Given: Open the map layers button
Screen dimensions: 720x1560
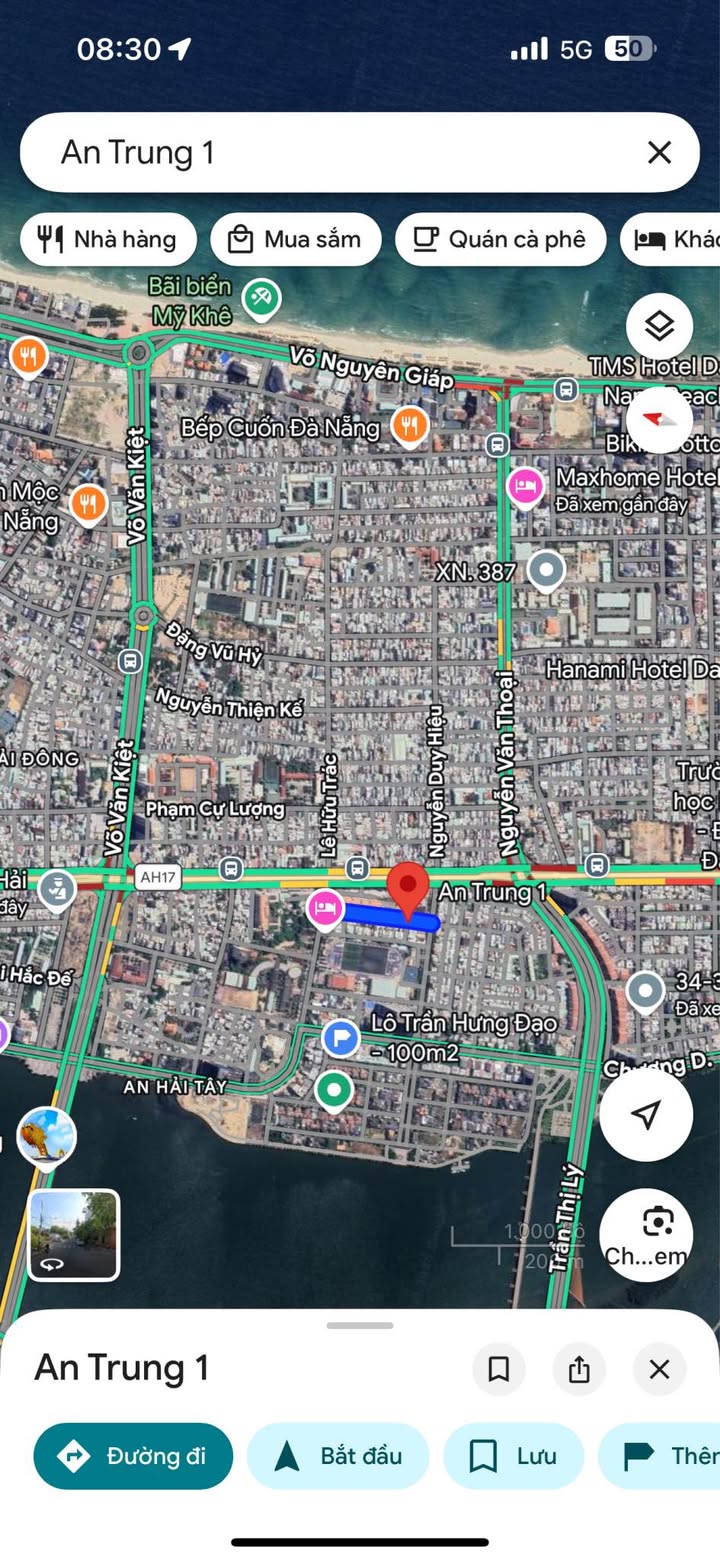Looking at the screenshot, I should point(659,326).
